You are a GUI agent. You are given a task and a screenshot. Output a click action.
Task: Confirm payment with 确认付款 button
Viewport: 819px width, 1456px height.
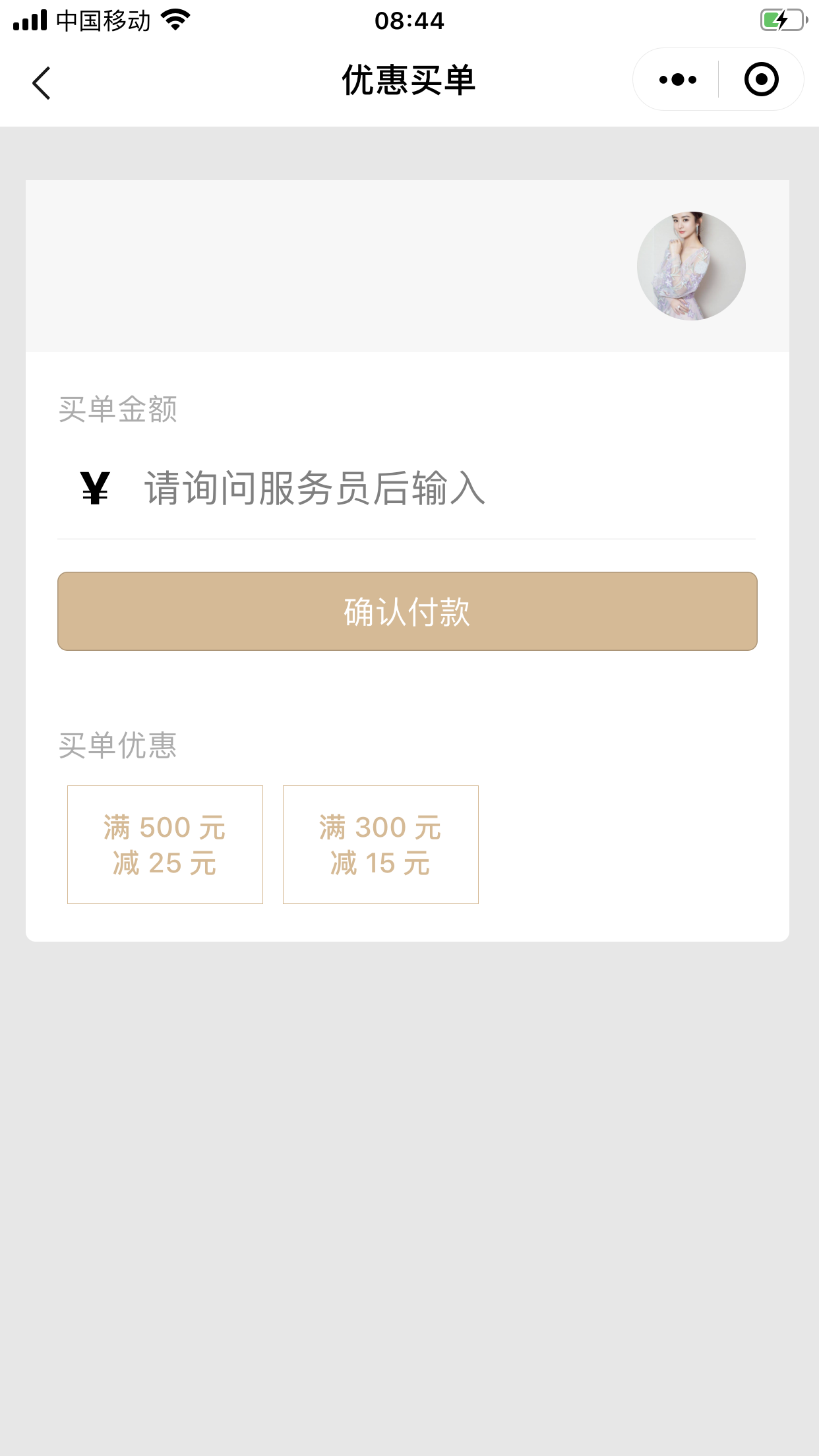pos(407,611)
